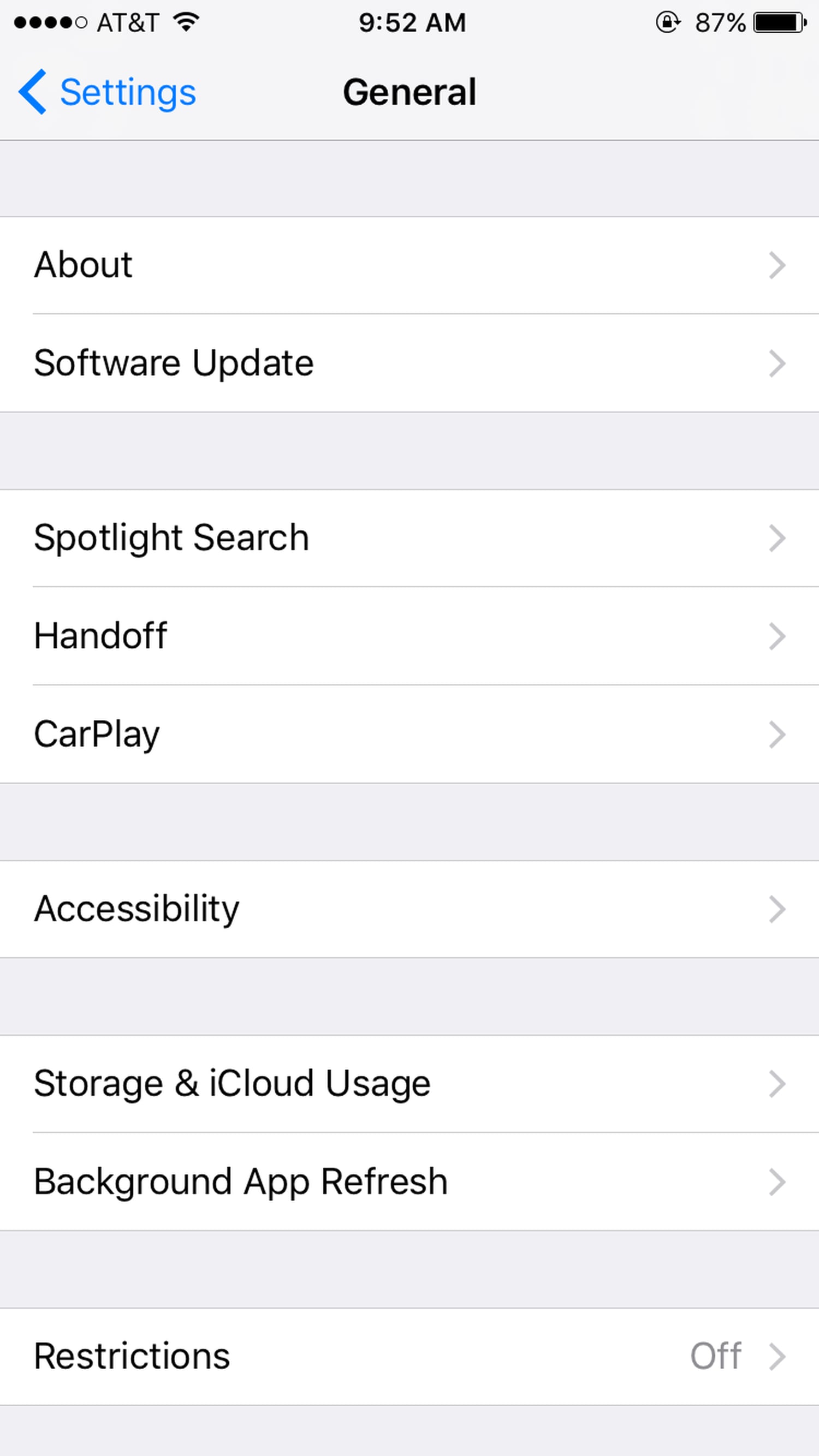
Task: Tap the Wi-Fi status icon
Action: coord(187,21)
